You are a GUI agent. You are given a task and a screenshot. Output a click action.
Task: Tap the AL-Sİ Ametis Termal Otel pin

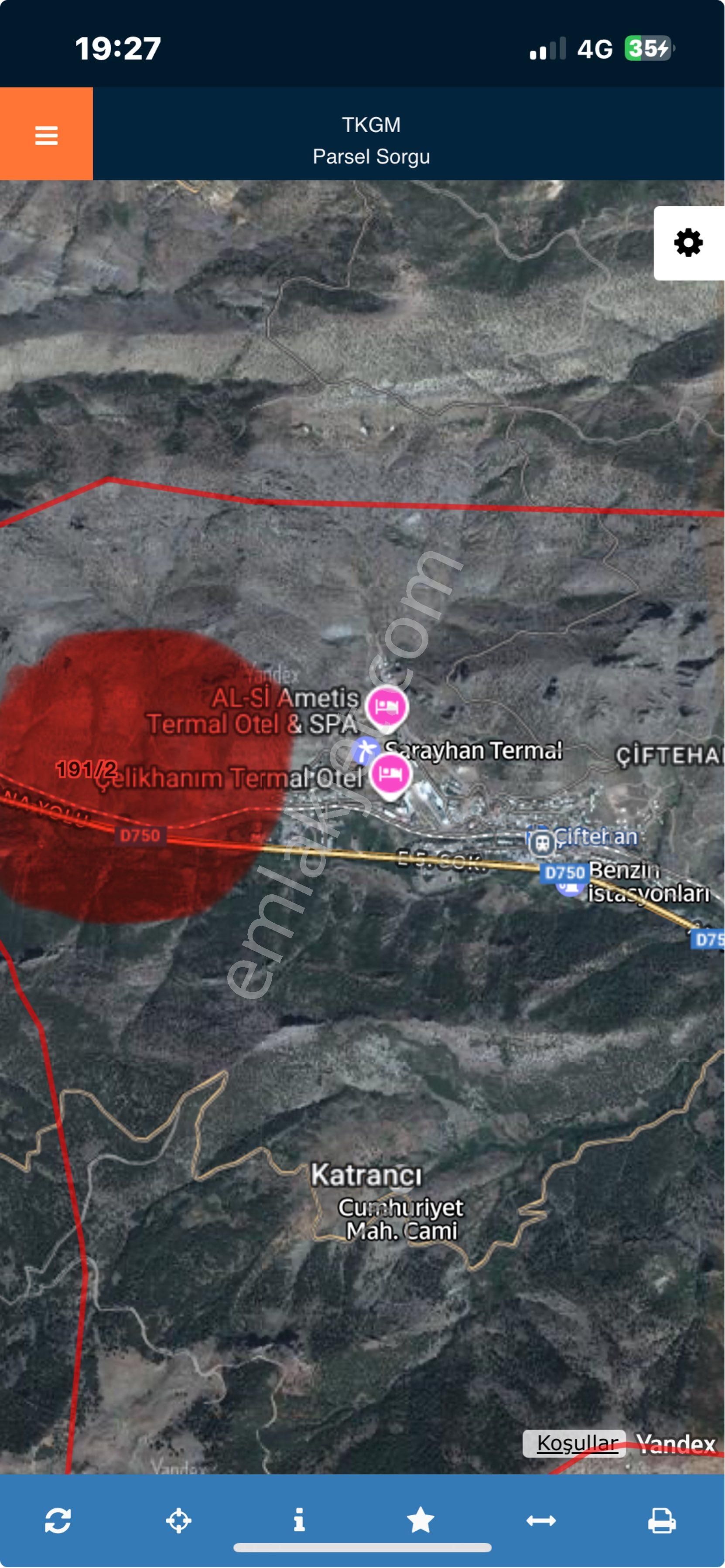click(386, 707)
